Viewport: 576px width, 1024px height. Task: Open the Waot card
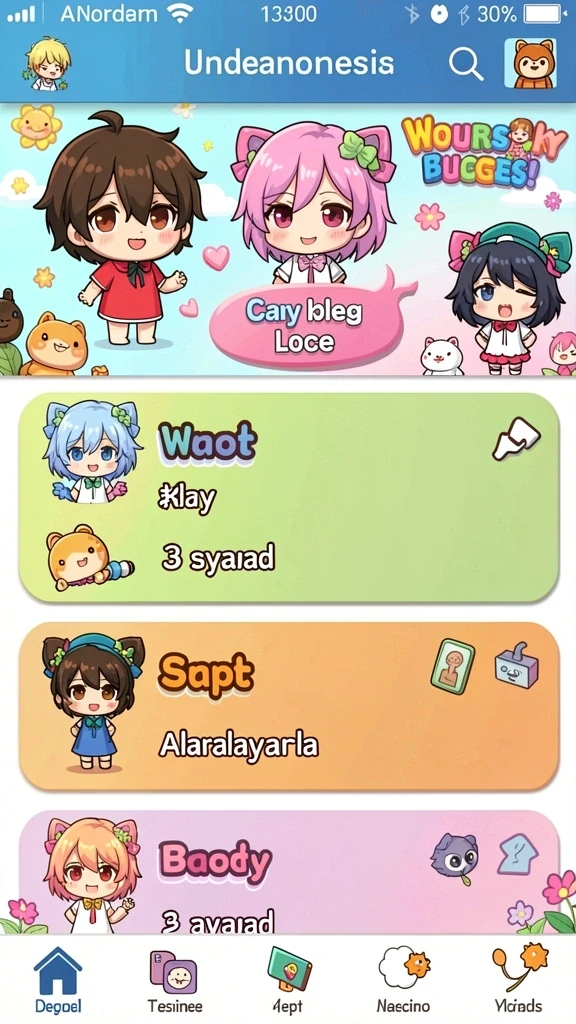coord(289,498)
